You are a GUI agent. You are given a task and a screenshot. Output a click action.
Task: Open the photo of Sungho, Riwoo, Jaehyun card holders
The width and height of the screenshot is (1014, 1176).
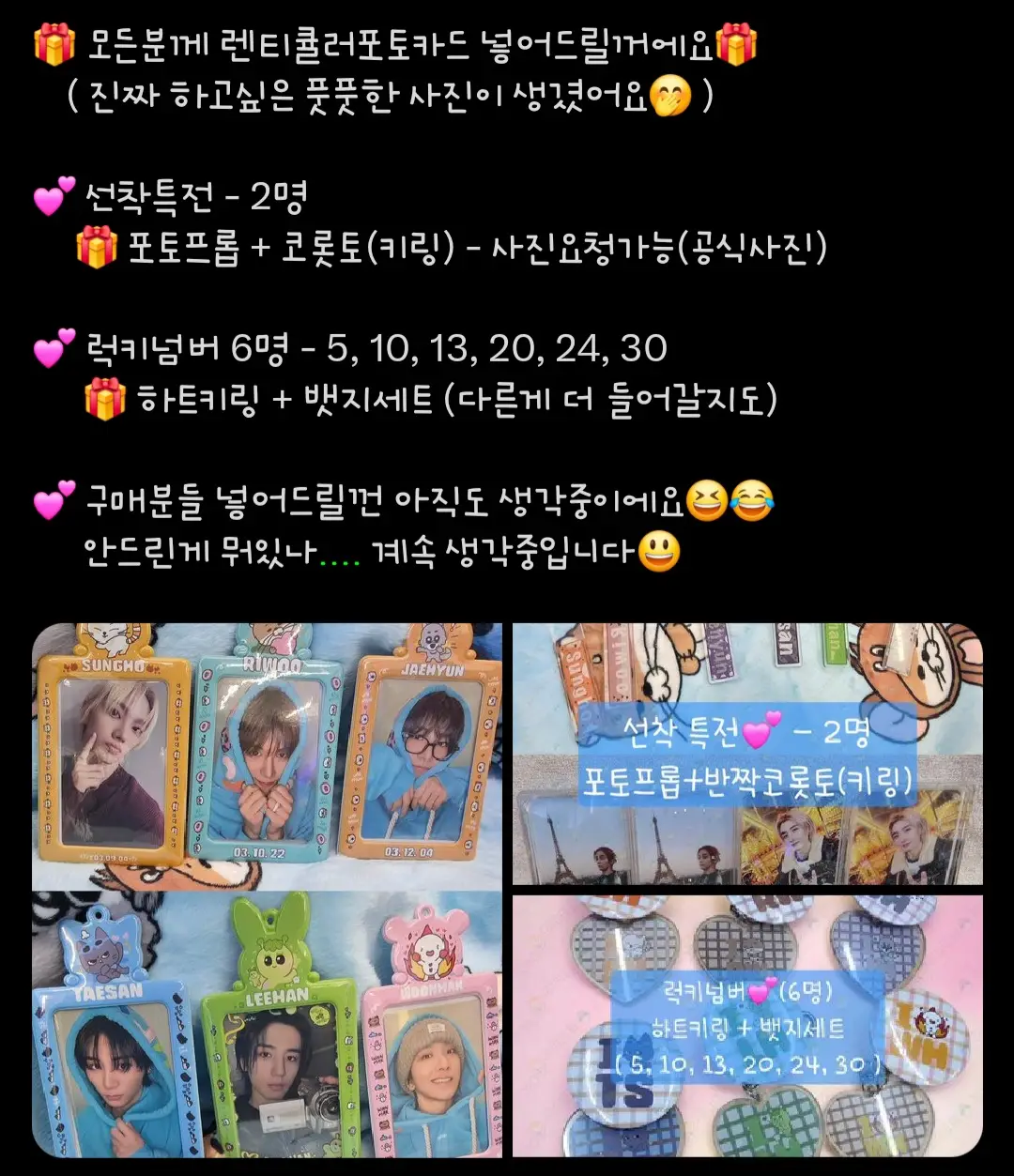tap(268, 756)
